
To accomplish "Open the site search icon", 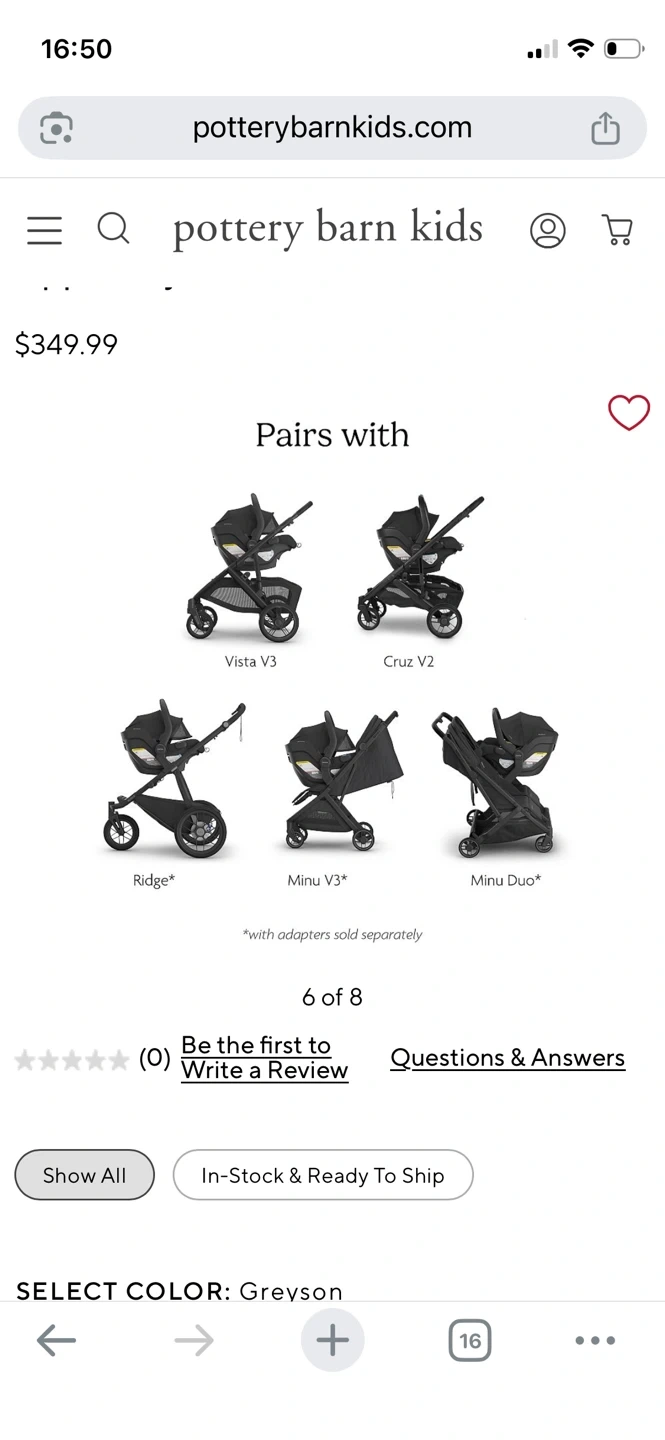I will pyautogui.click(x=113, y=229).
